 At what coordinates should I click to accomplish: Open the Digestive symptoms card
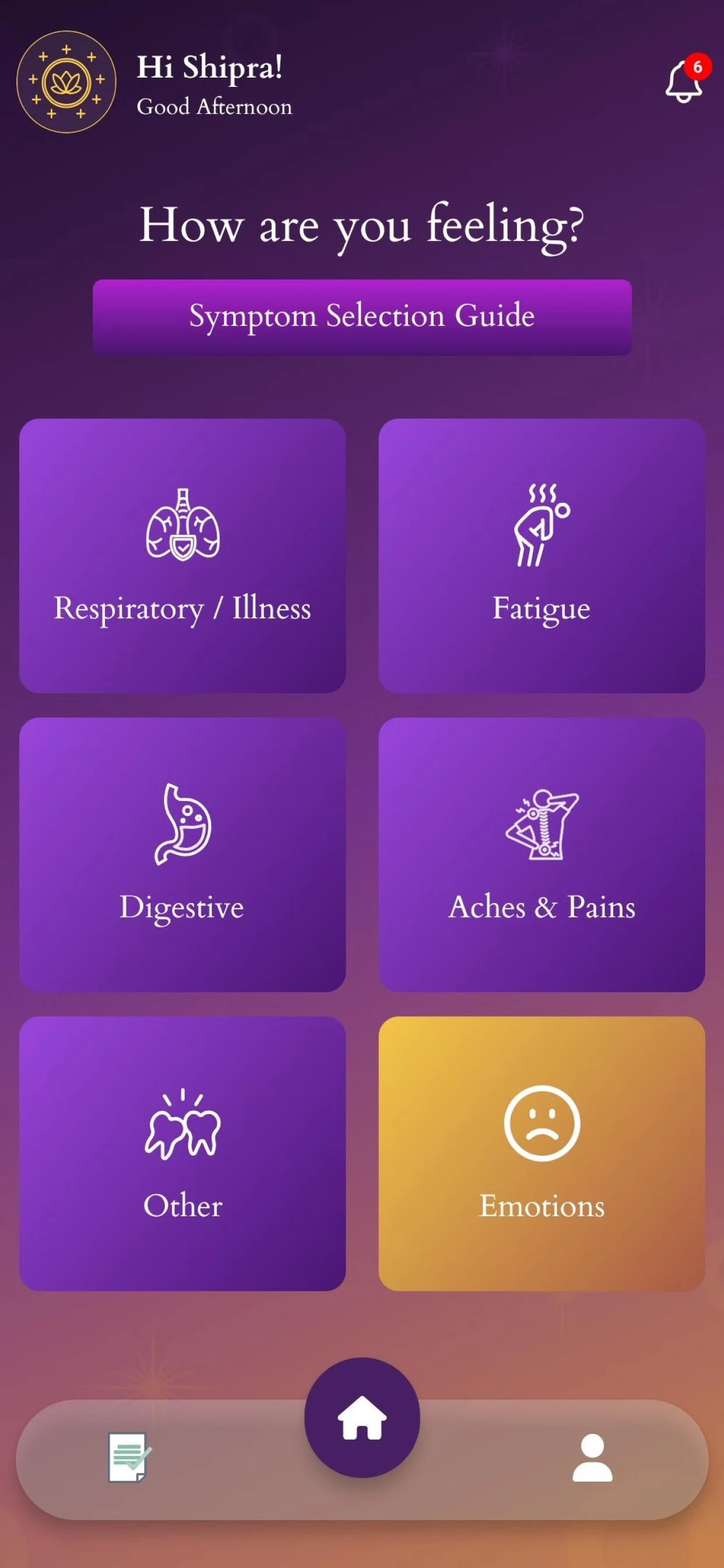tap(182, 854)
